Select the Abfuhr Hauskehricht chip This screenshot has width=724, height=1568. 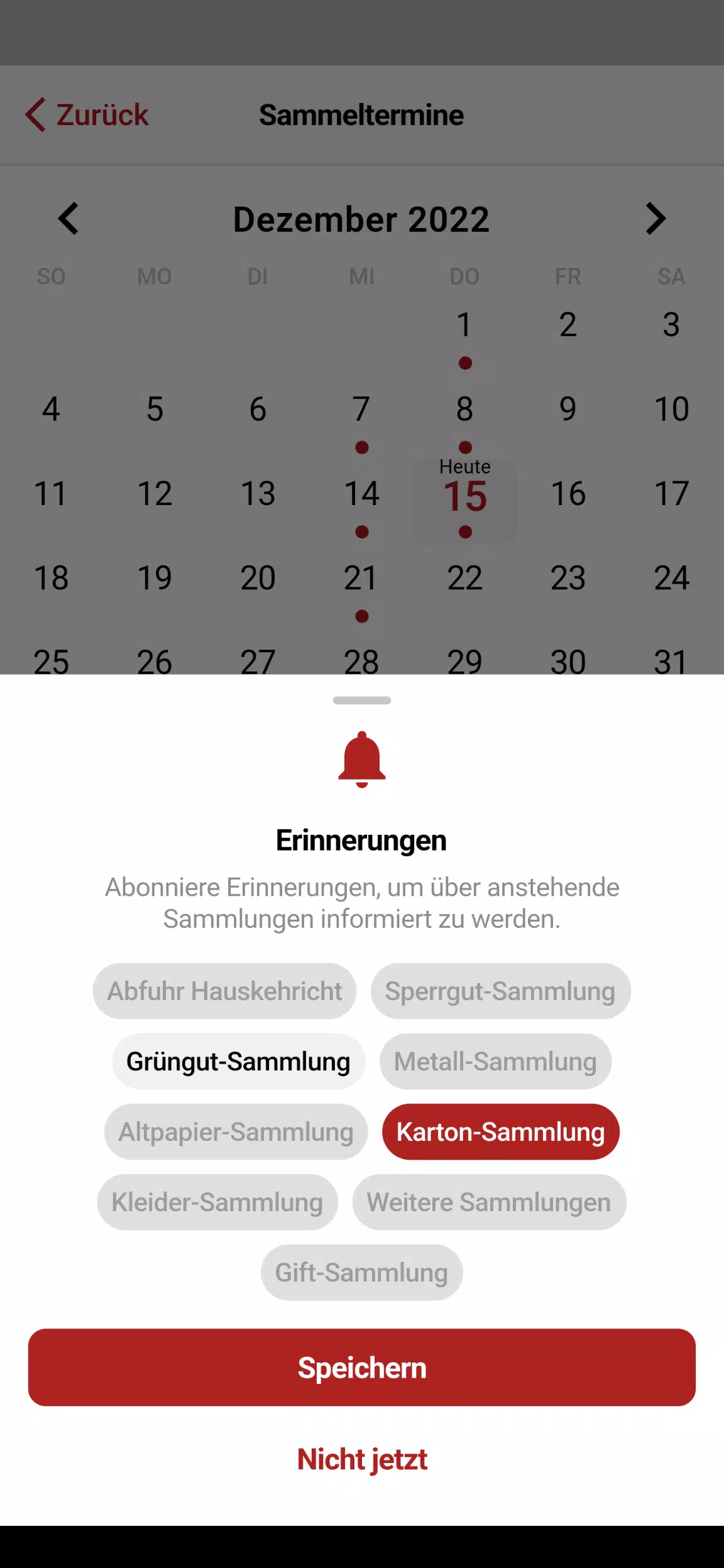[x=224, y=991]
